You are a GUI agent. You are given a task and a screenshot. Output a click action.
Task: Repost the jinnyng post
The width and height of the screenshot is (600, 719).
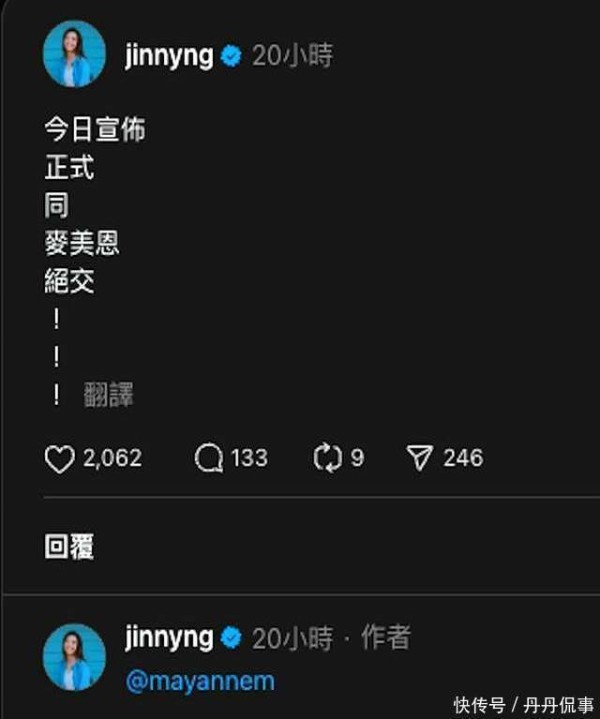point(327,459)
